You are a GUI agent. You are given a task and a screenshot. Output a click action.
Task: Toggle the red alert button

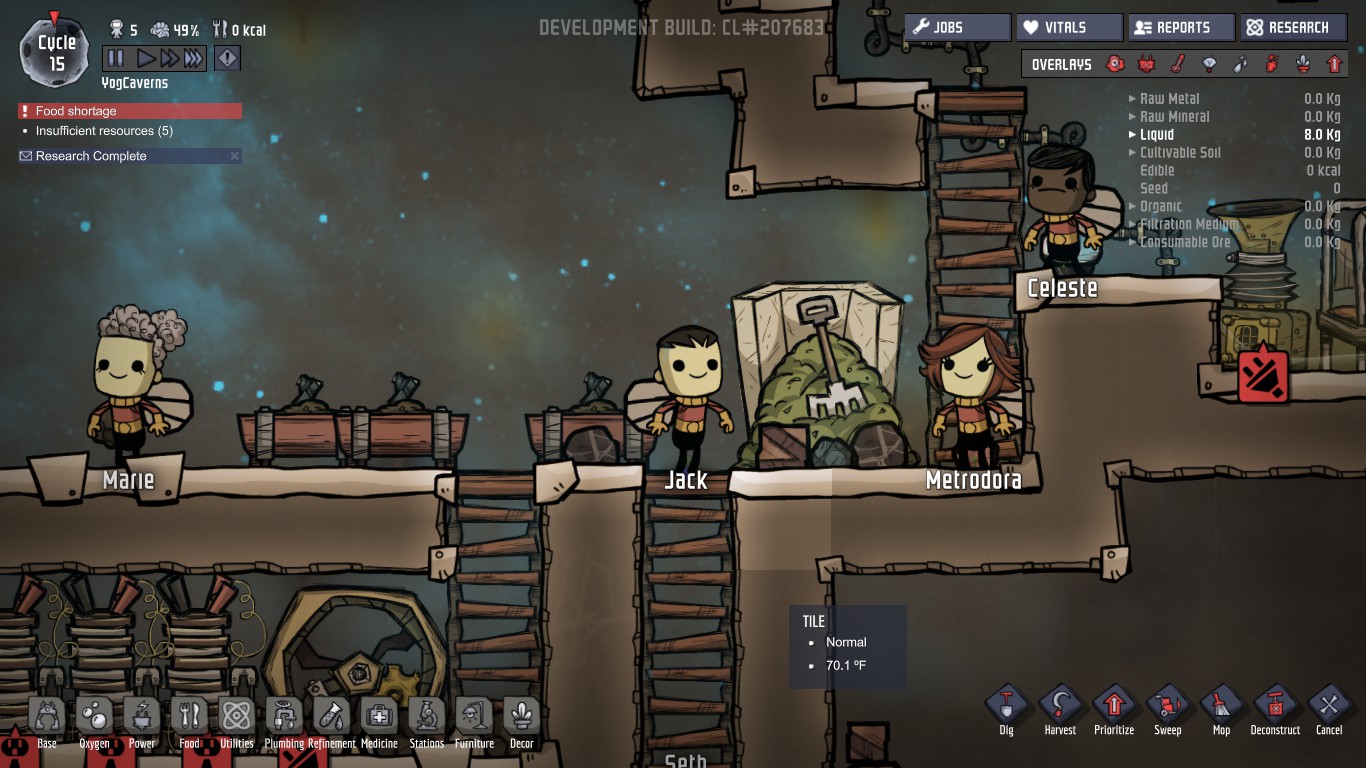click(228, 59)
